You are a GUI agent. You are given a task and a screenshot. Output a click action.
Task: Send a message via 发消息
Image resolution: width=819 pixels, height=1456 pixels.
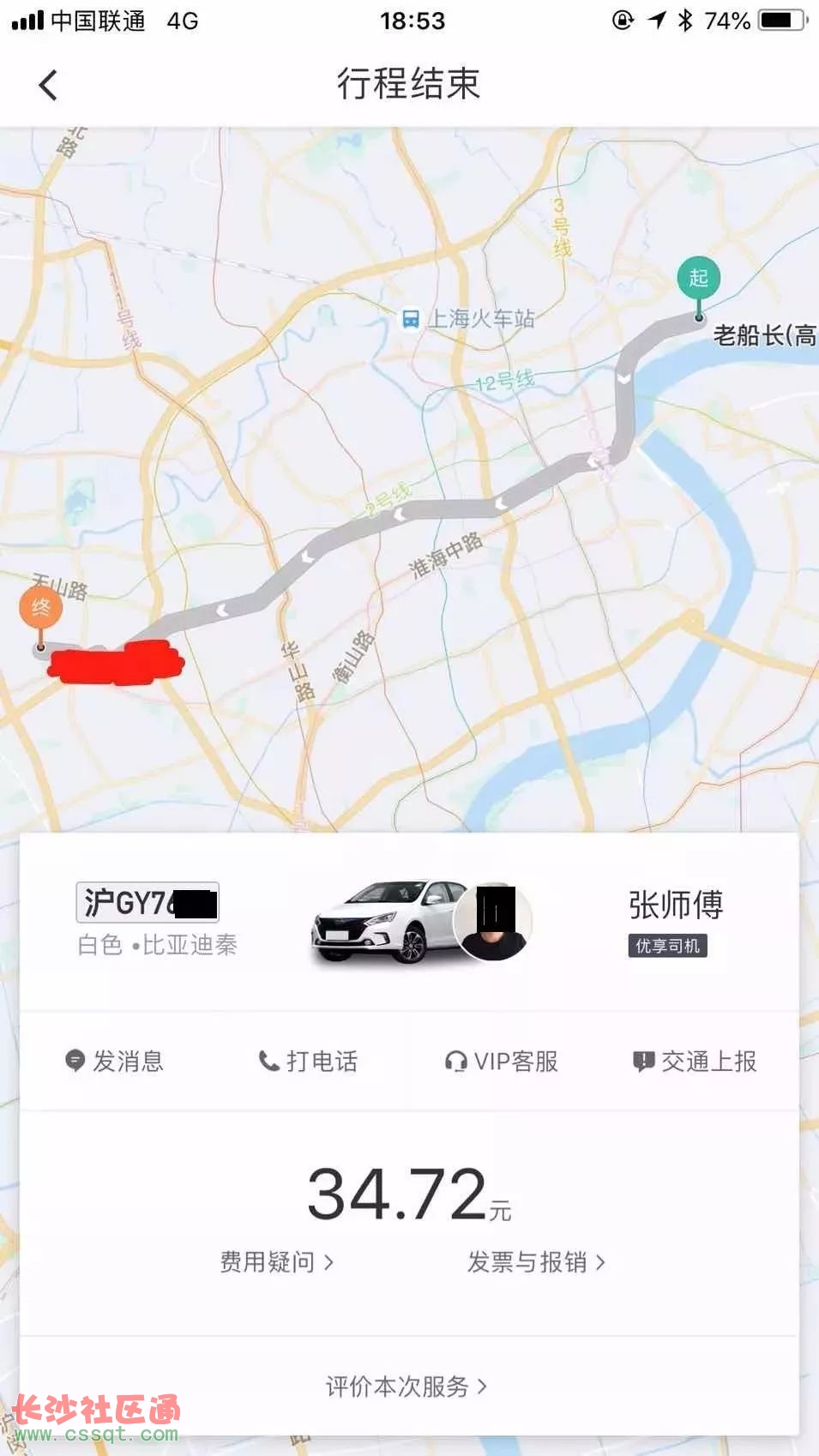114,1062
